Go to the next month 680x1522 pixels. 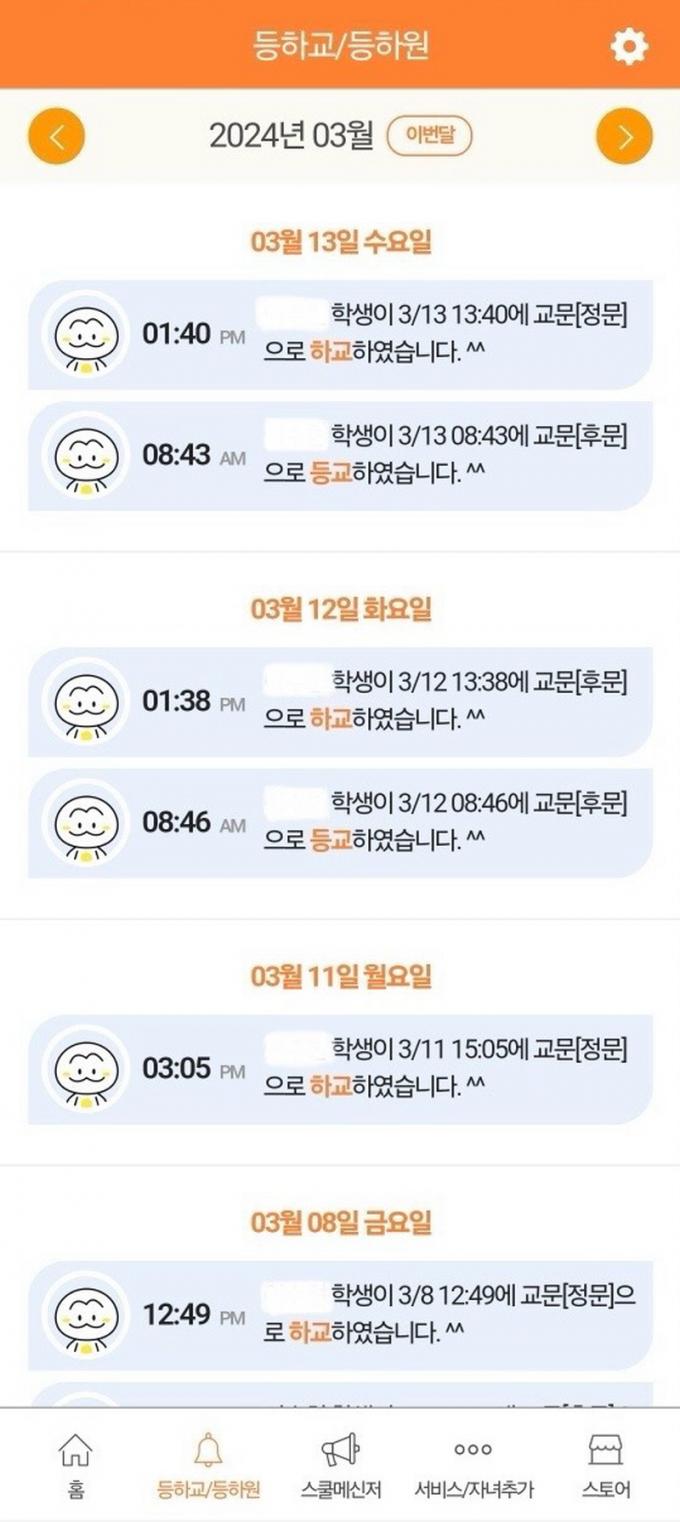[624, 136]
